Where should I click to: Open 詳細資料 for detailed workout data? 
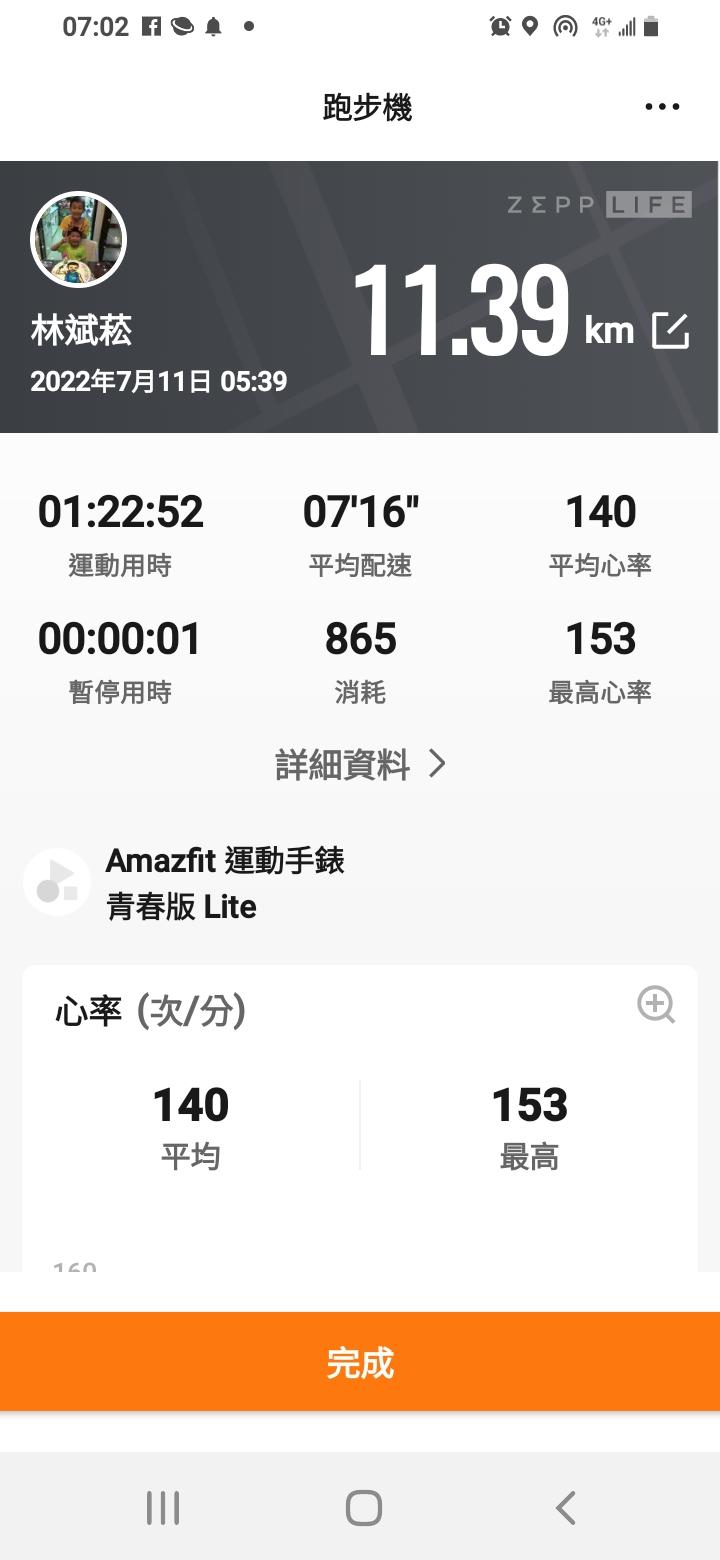[x=360, y=765]
